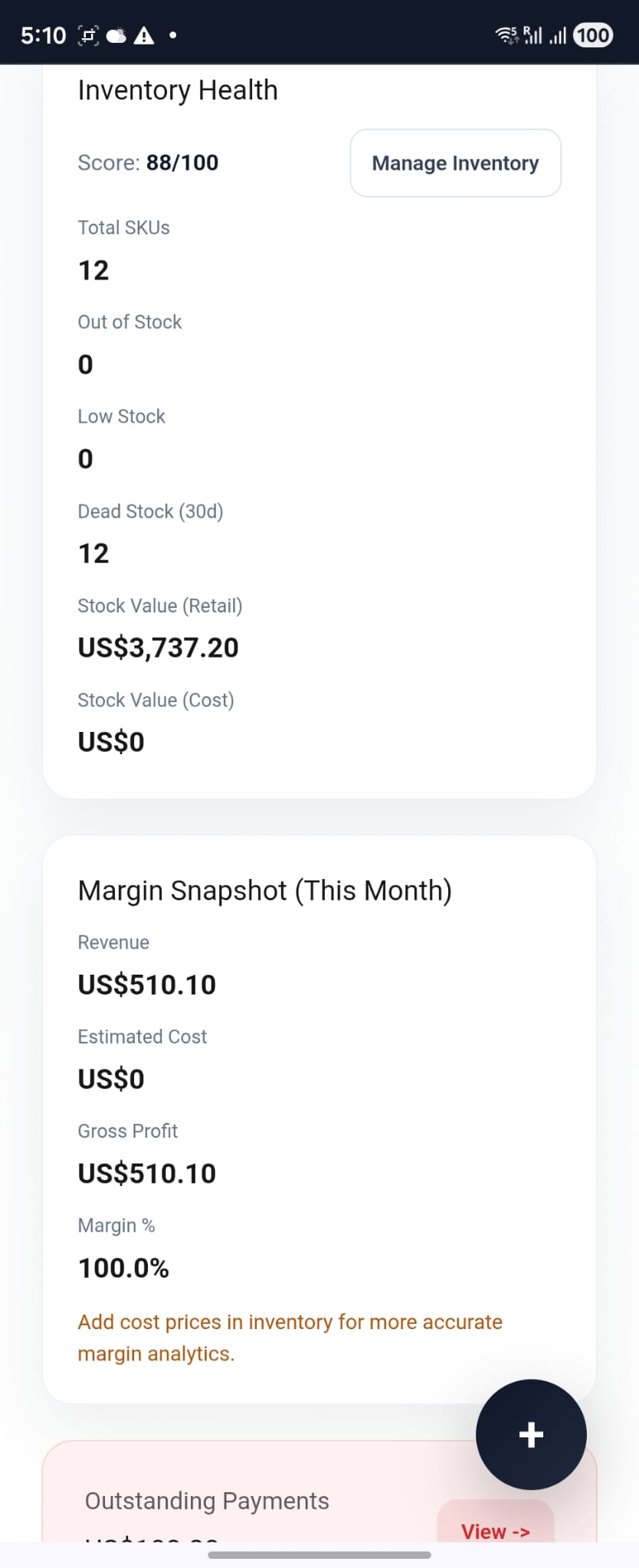Tap the weather cloud icon in status bar
This screenshot has width=639, height=1568.
tap(115, 34)
